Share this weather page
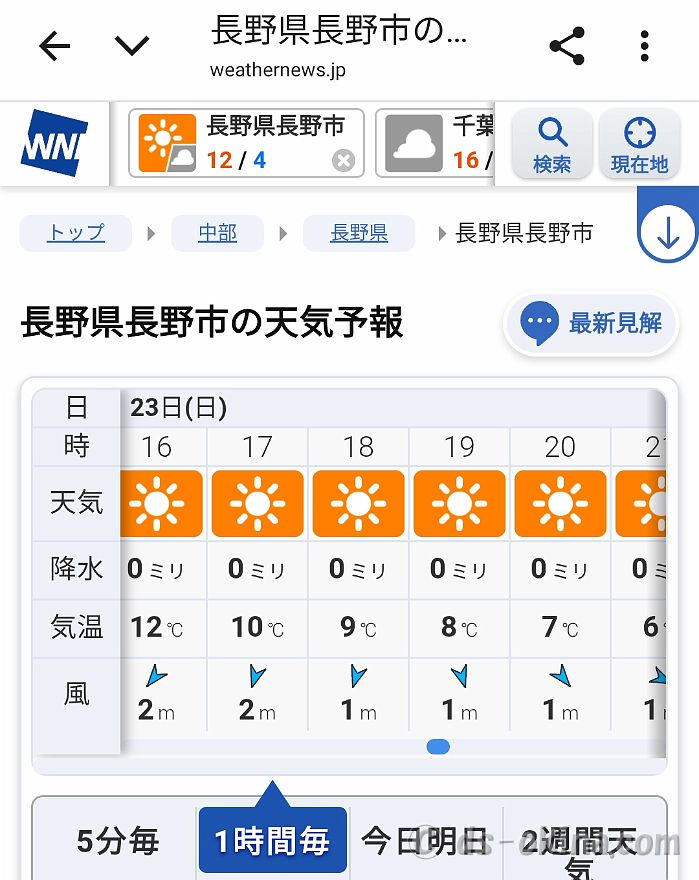The height and width of the screenshot is (880, 699). click(567, 46)
